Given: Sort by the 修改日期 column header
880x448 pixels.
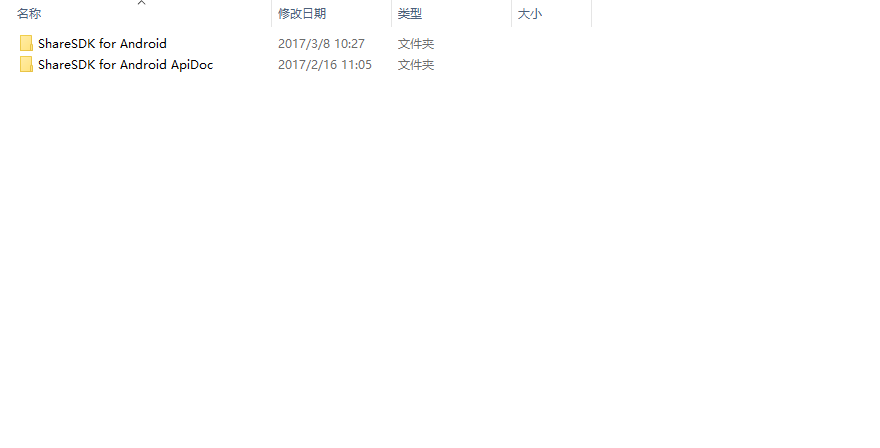Looking at the screenshot, I should point(302,14).
